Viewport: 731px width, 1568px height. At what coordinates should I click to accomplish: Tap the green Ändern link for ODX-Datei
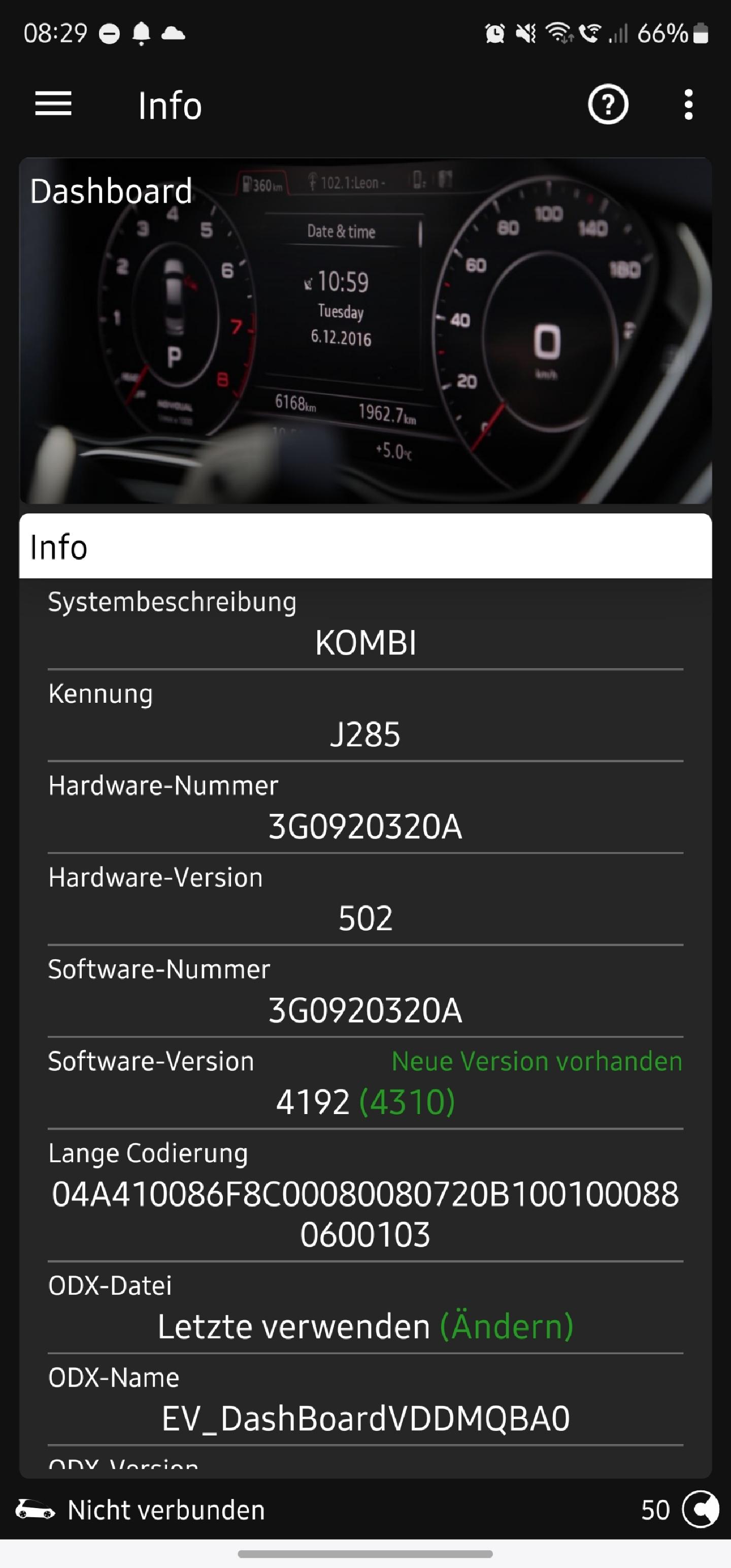[x=507, y=1326]
